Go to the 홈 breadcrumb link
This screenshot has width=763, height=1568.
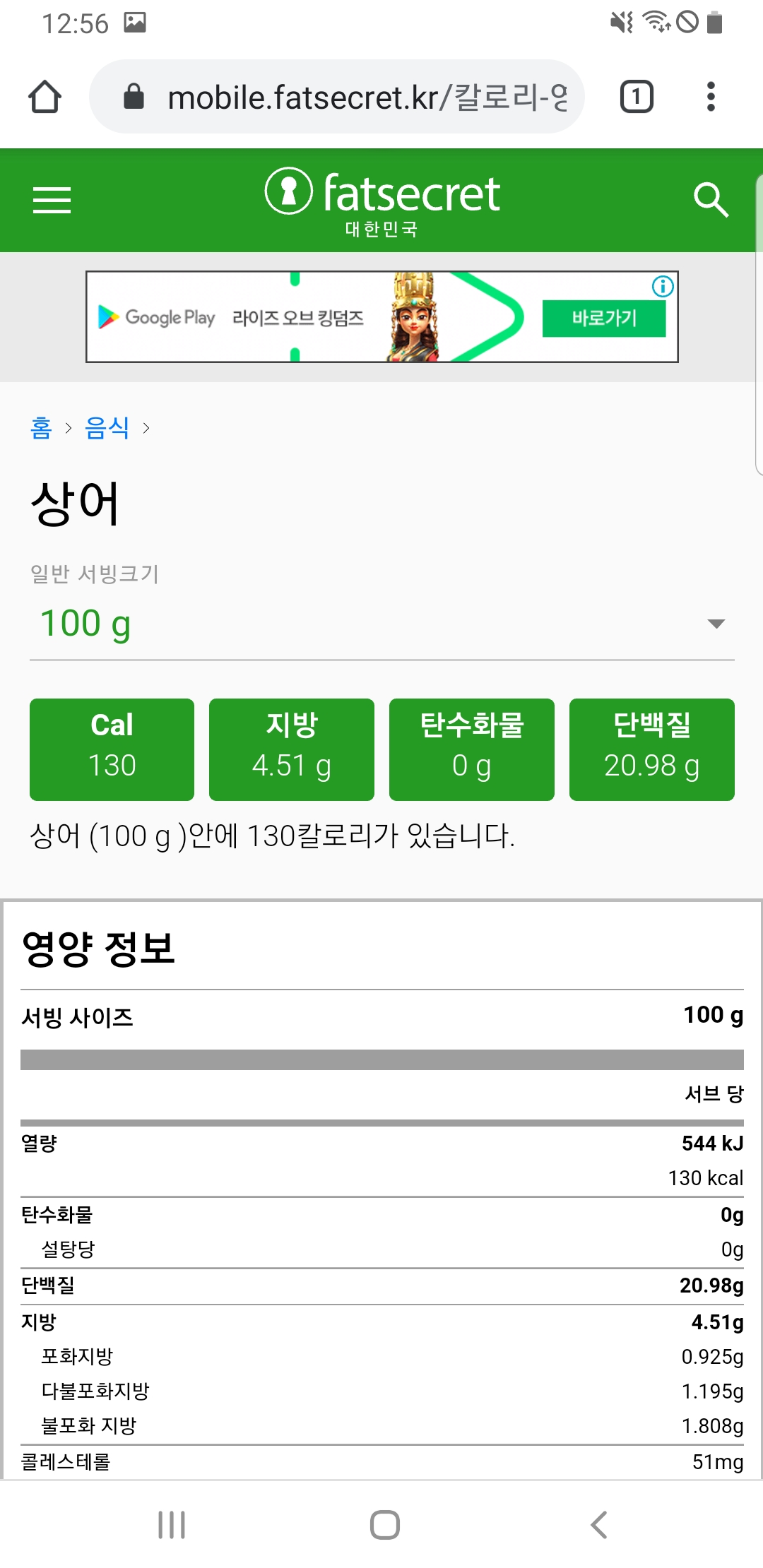point(41,428)
